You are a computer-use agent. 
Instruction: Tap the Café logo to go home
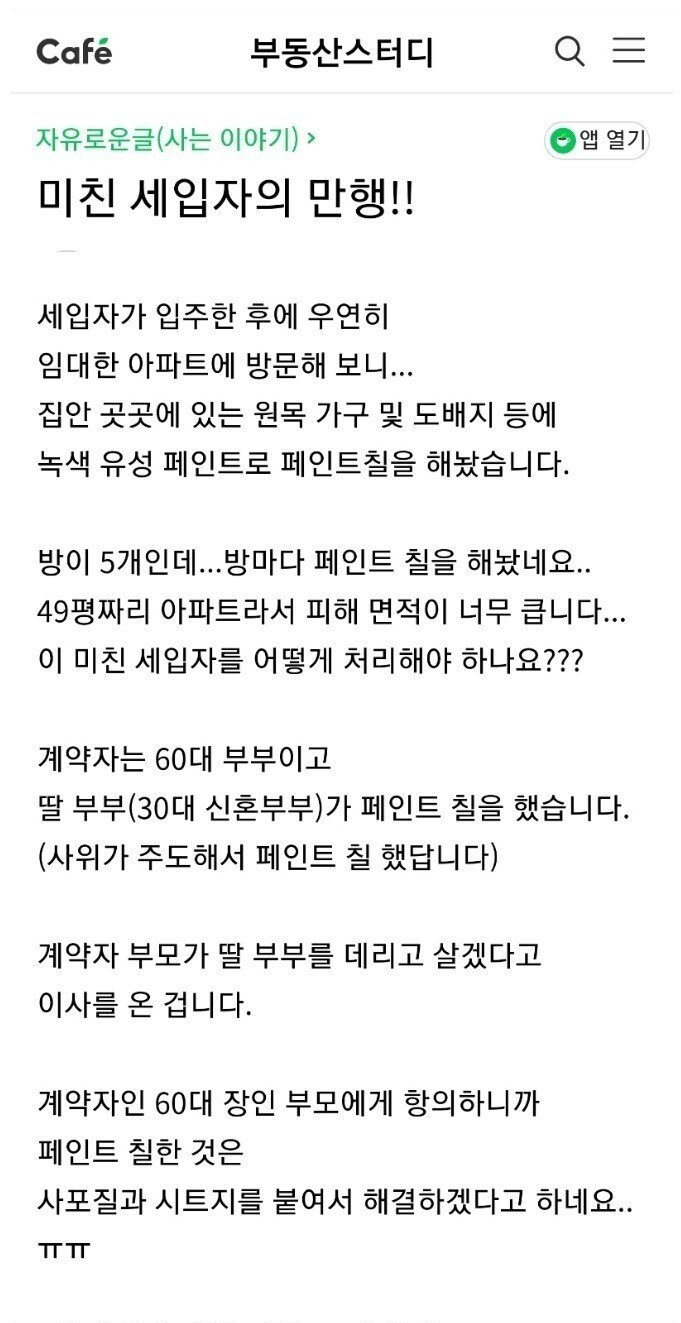click(74, 51)
